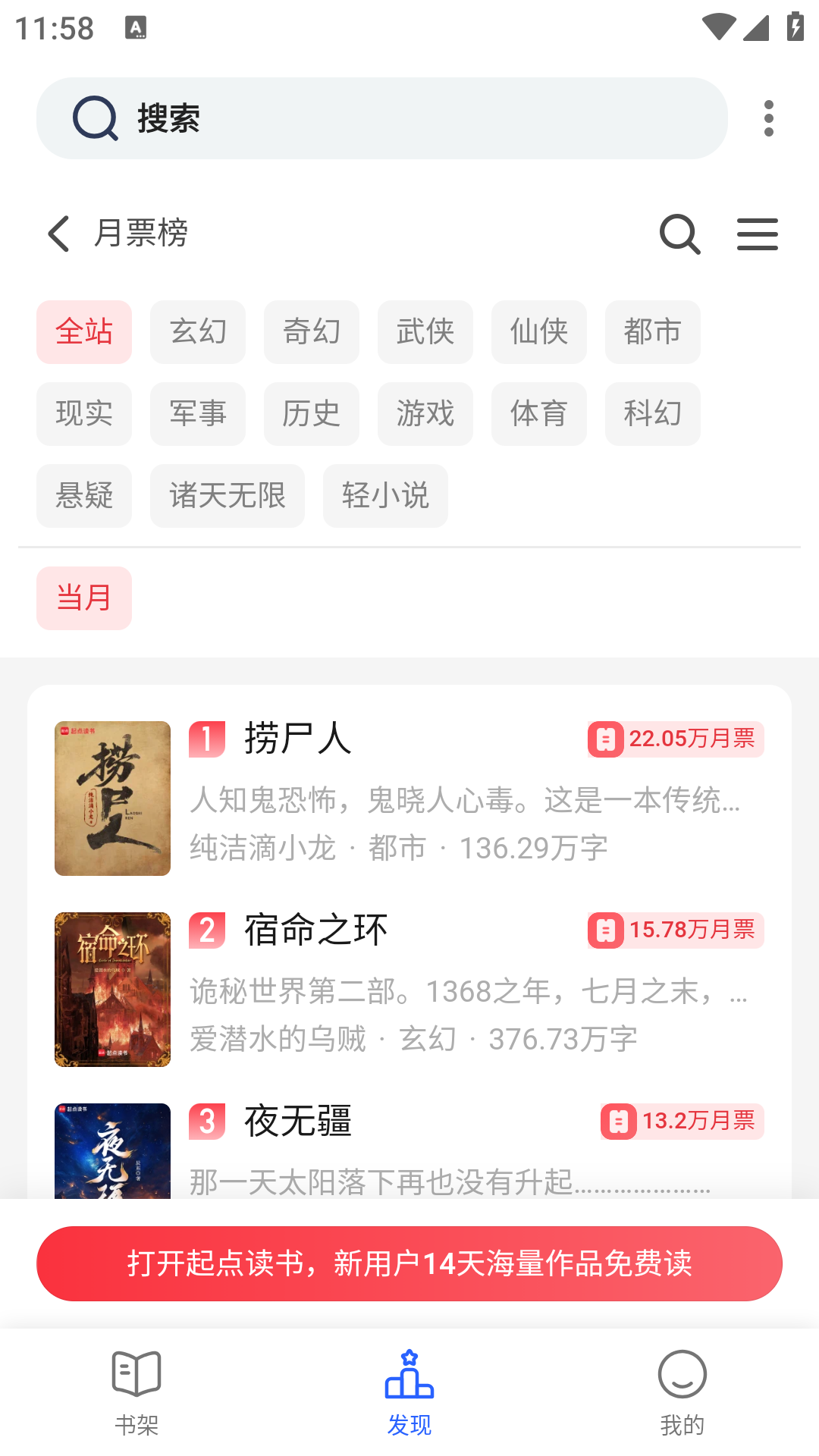Open the 宿命之环 cover thumbnail
Image resolution: width=819 pixels, height=1456 pixels.
click(x=111, y=990)
